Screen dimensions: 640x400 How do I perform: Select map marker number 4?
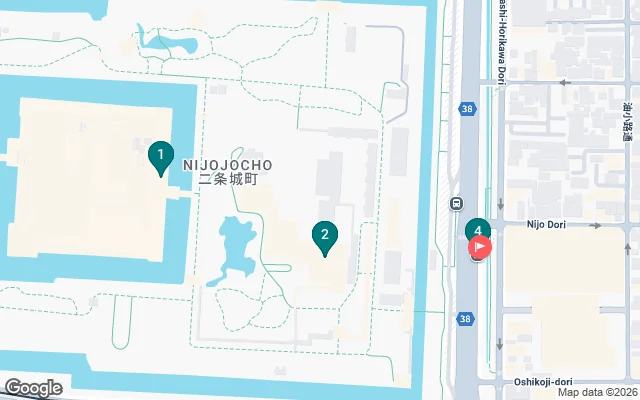coord(477,229)
